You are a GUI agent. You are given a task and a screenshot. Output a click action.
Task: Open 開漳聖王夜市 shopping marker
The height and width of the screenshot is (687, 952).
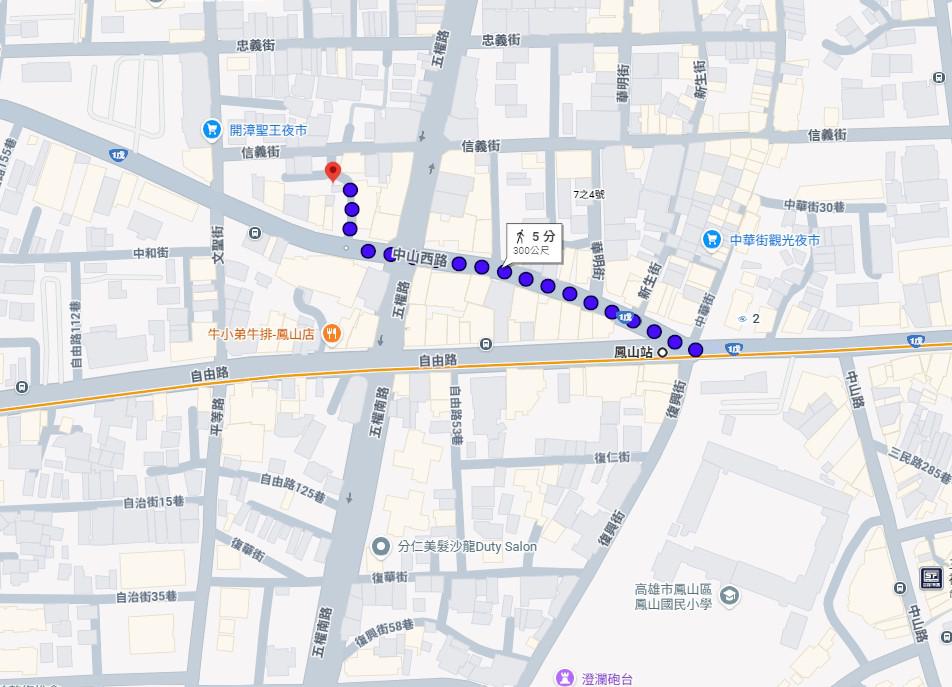click(x=211, y=129)
